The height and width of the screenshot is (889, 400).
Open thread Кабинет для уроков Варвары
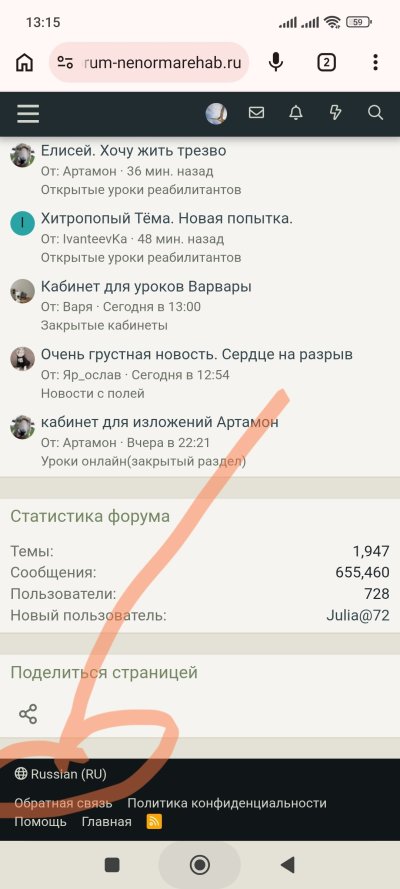point(146,286)
